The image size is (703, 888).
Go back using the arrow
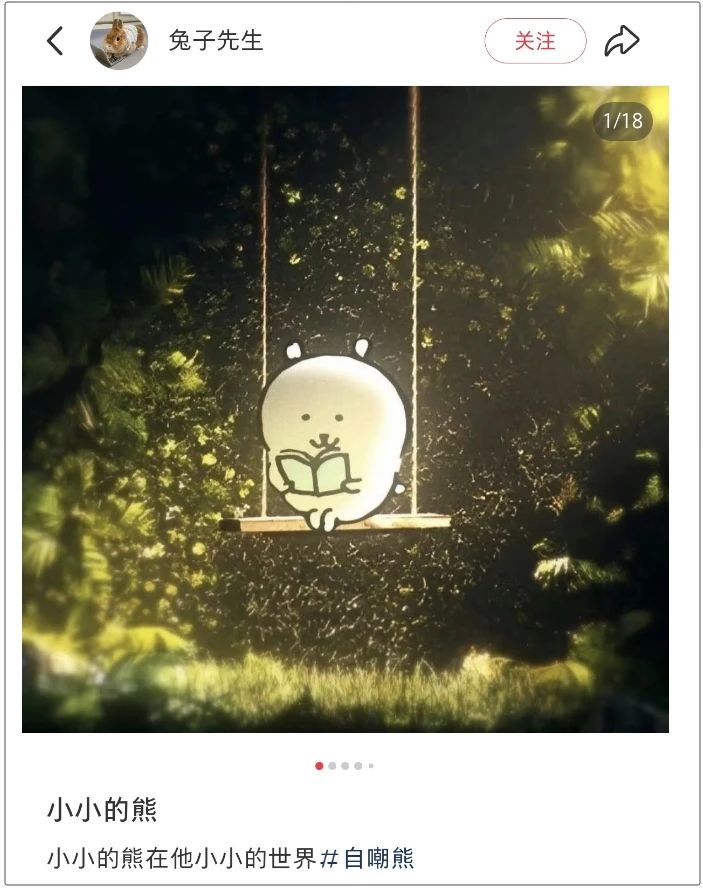click(x=55, y=41)
